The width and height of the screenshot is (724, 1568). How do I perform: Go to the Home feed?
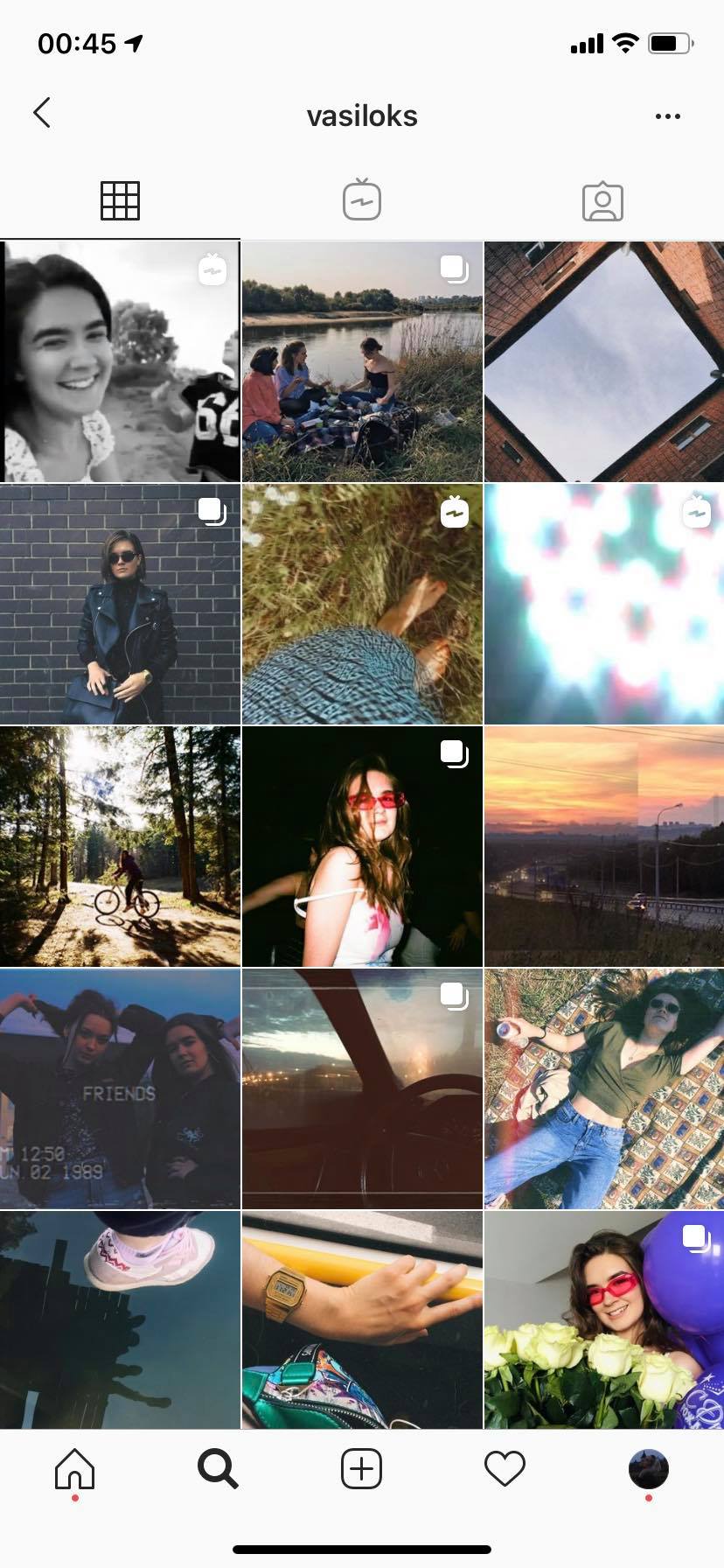pos(74,1468)
